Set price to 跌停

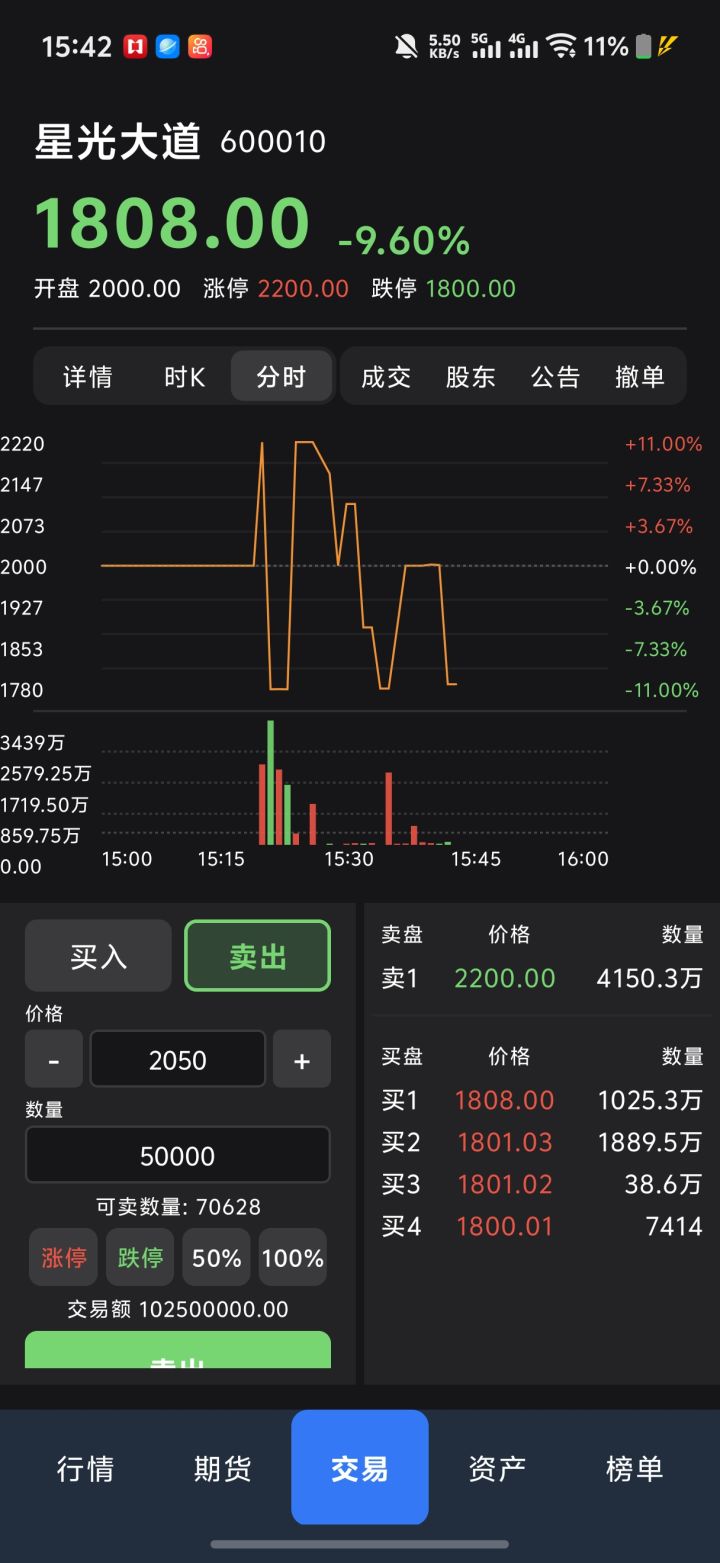pos(140,1257)
